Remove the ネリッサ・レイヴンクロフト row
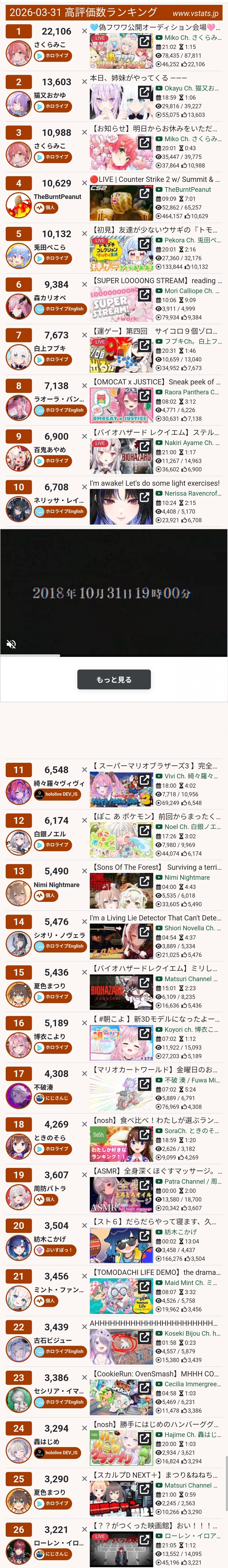The width and height of the screenshot is (228, 1568). point(84,487)
